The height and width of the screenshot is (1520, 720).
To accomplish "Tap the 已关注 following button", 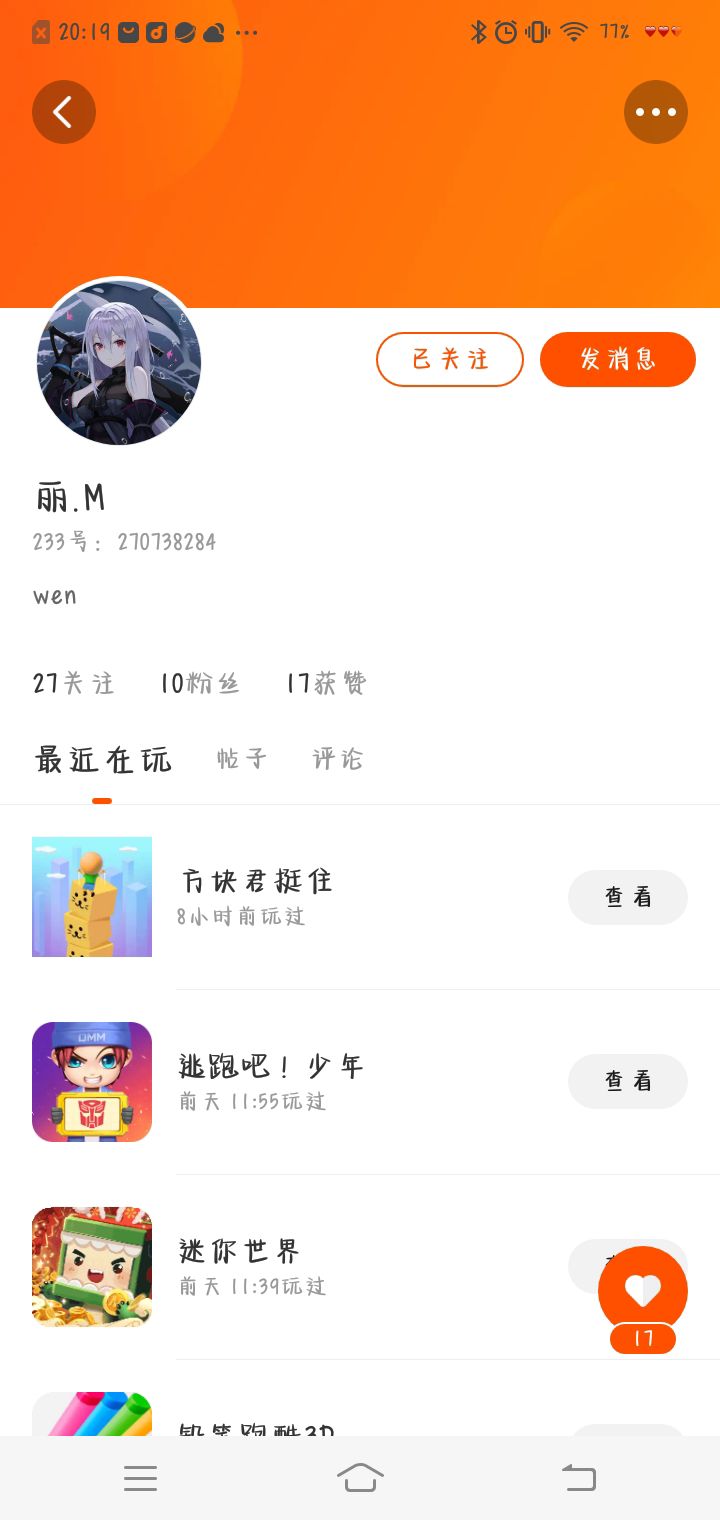I will [450, 359].
